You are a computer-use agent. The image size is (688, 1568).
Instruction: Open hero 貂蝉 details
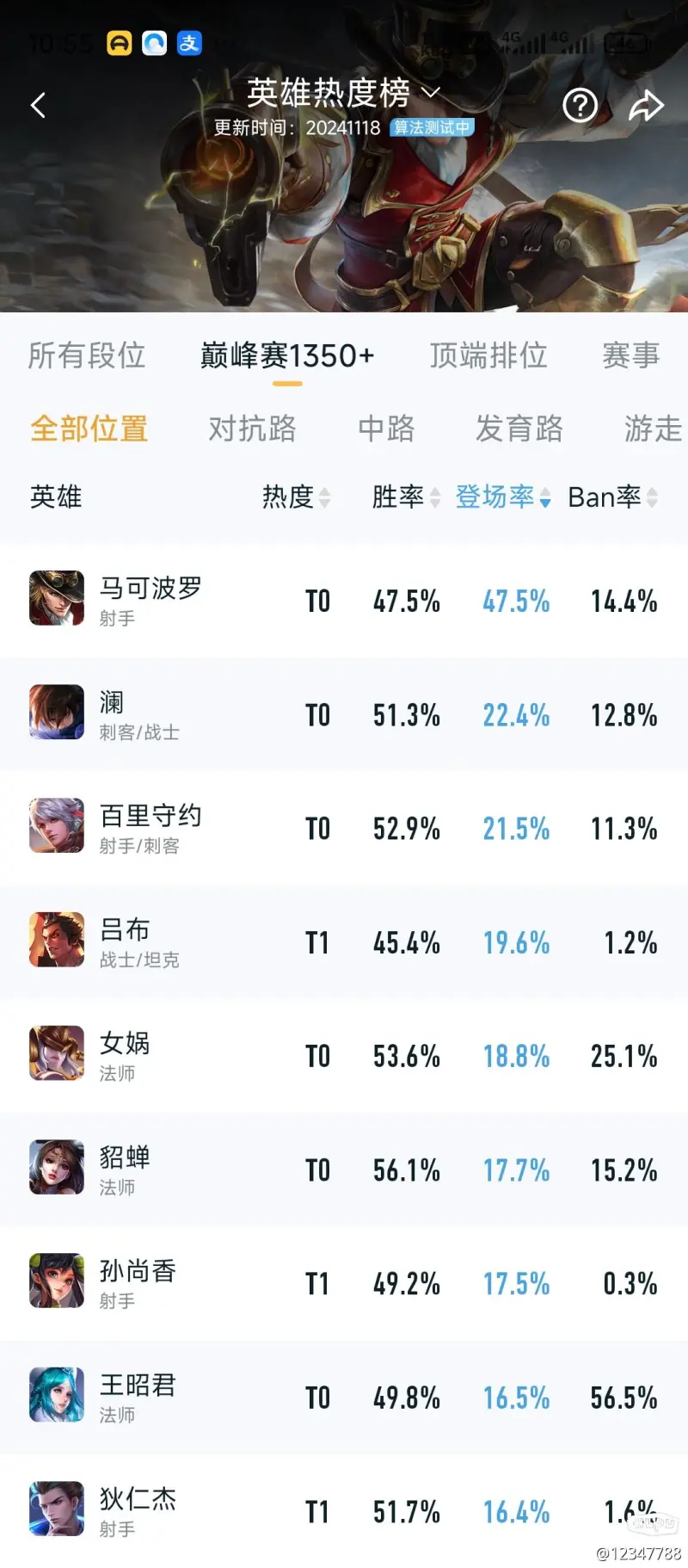[x=126, y=1169]
